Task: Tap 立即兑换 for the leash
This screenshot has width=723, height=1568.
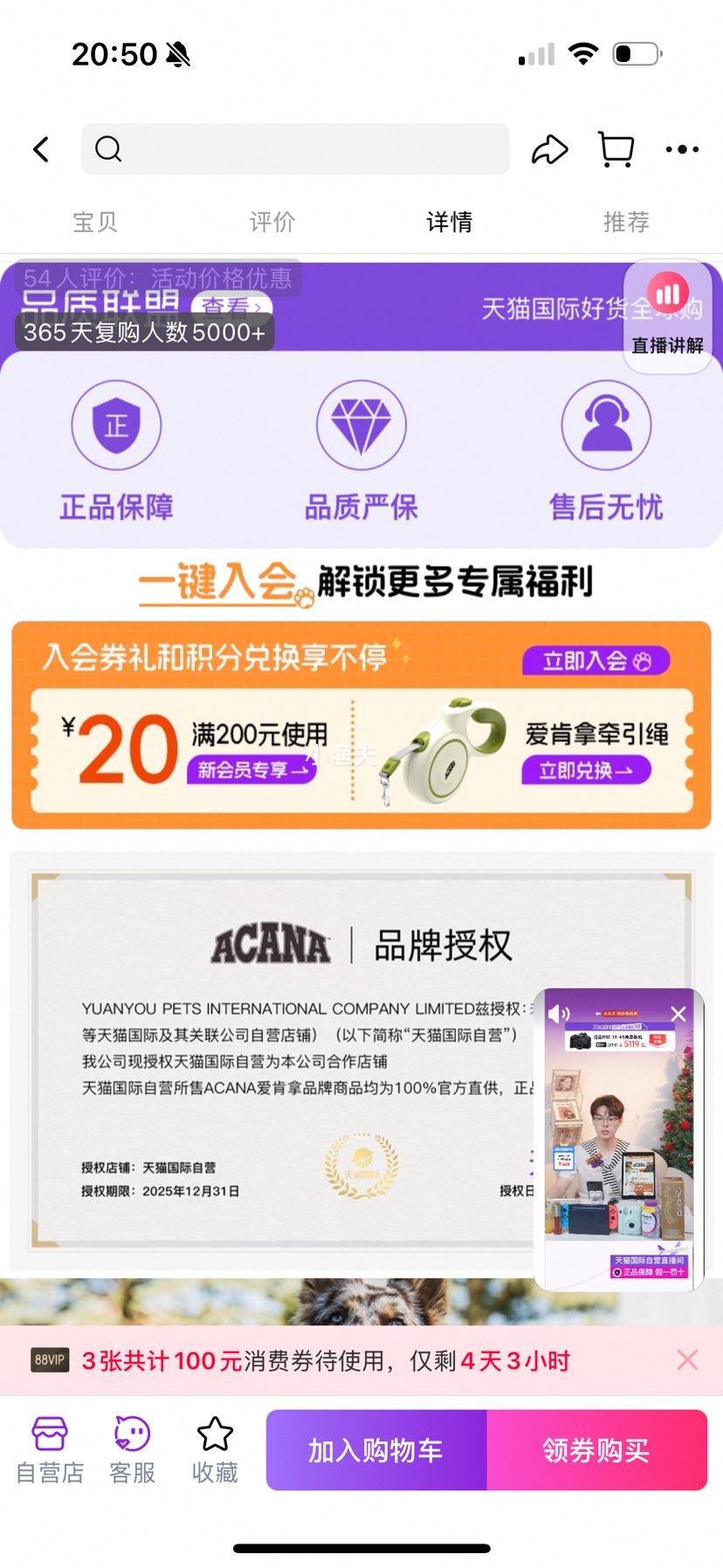Action: point(586,770)
